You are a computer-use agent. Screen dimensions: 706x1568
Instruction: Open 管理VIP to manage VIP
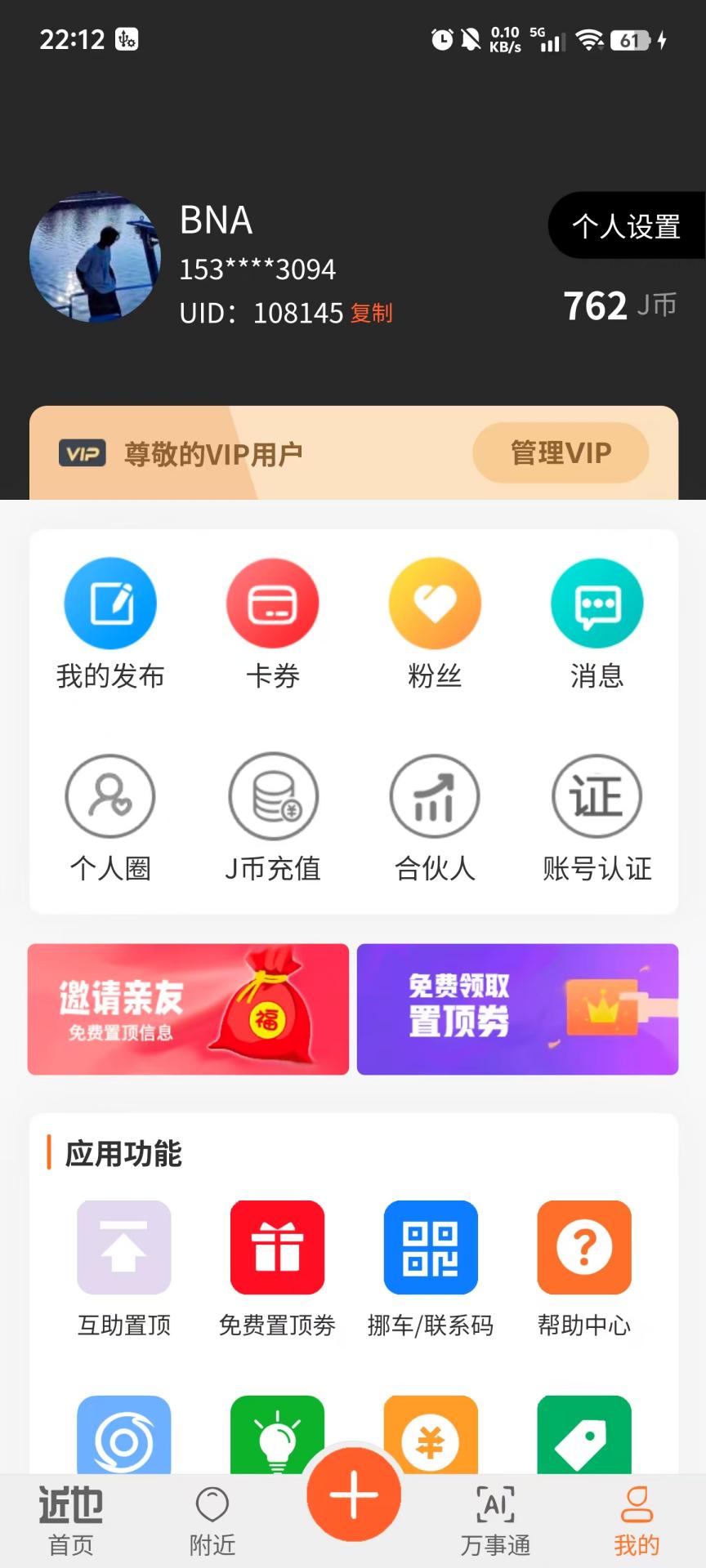(560, 453)
